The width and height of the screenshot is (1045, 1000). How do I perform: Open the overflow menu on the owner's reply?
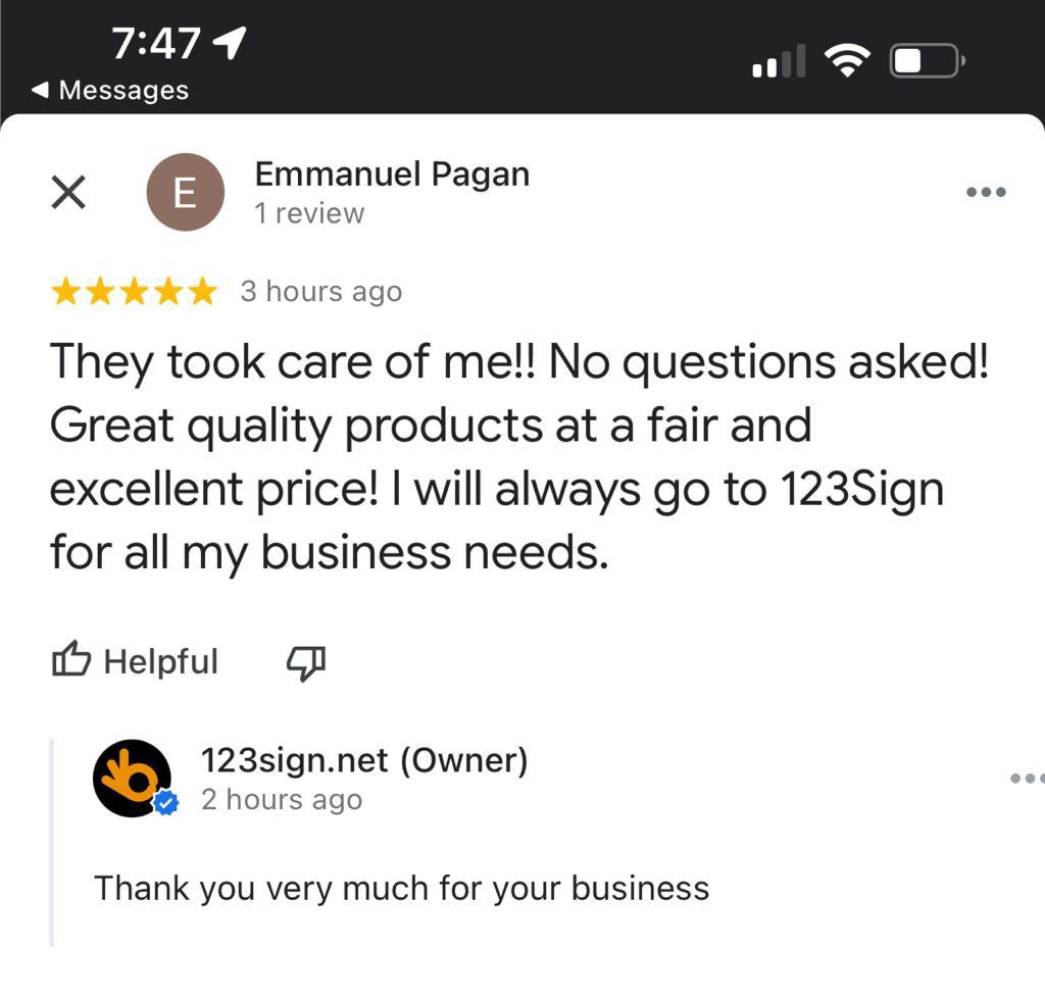point(1027,777)
